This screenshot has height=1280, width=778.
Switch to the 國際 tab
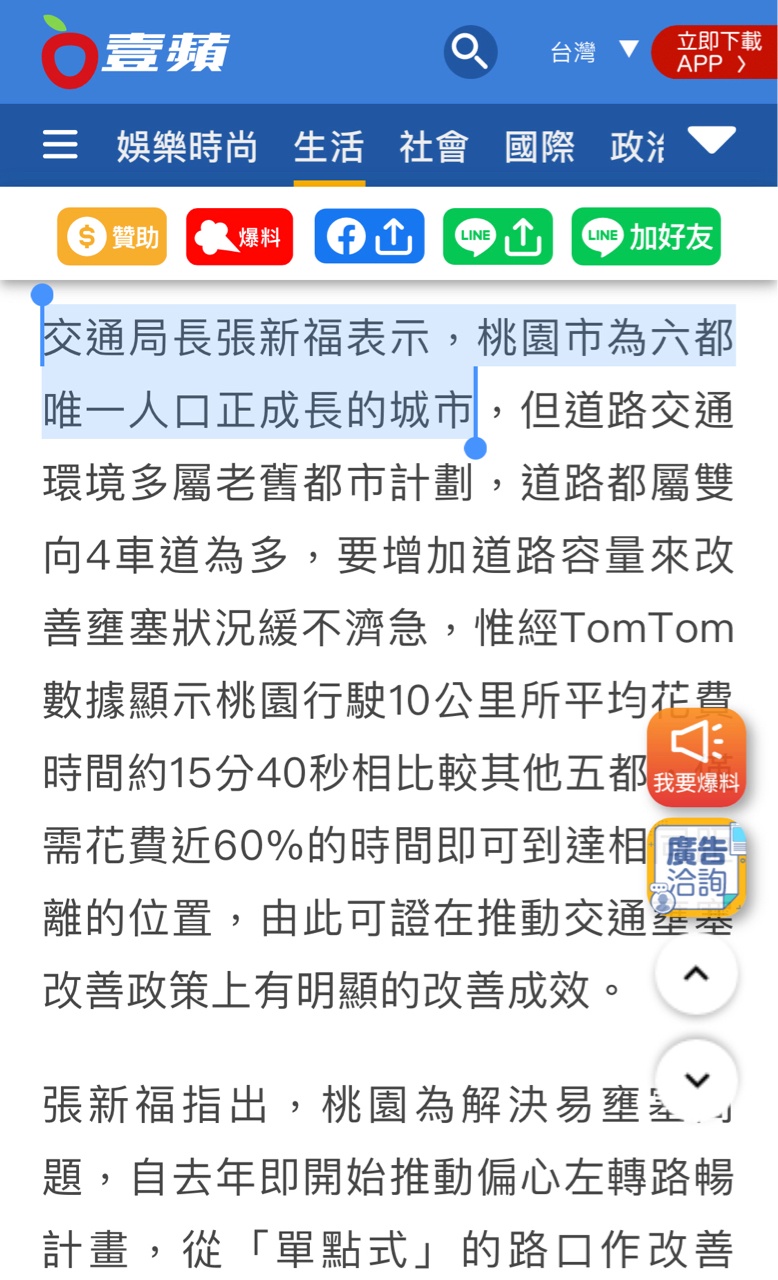539,147
